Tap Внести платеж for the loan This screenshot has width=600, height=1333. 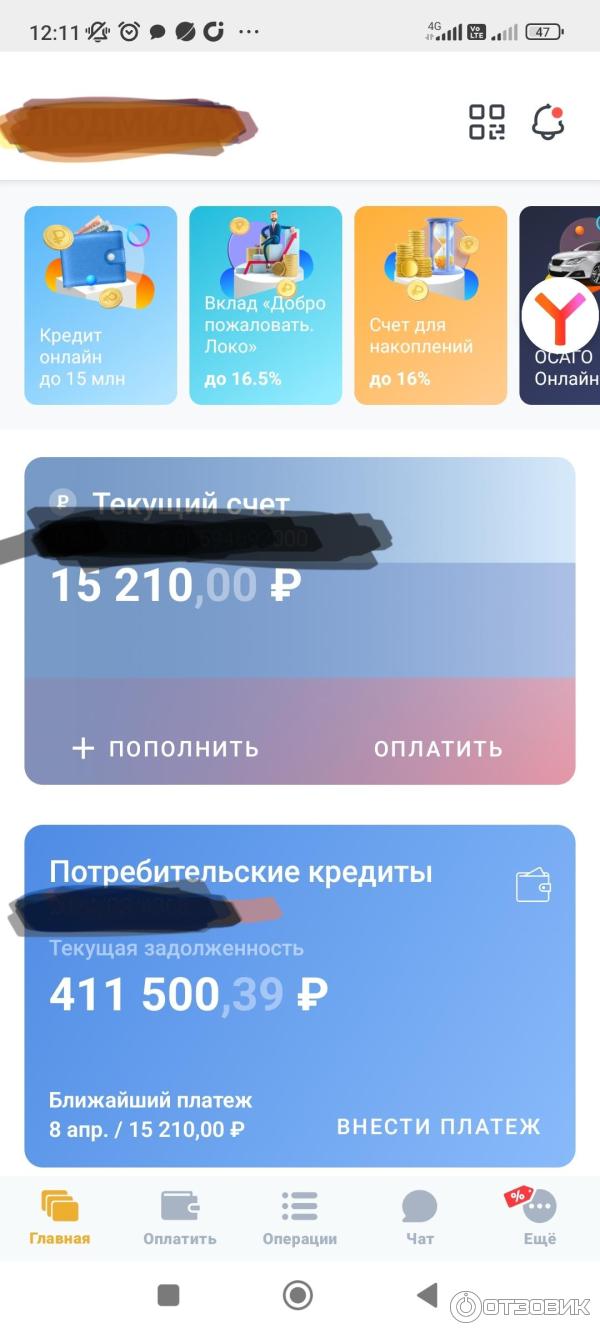438,1126
